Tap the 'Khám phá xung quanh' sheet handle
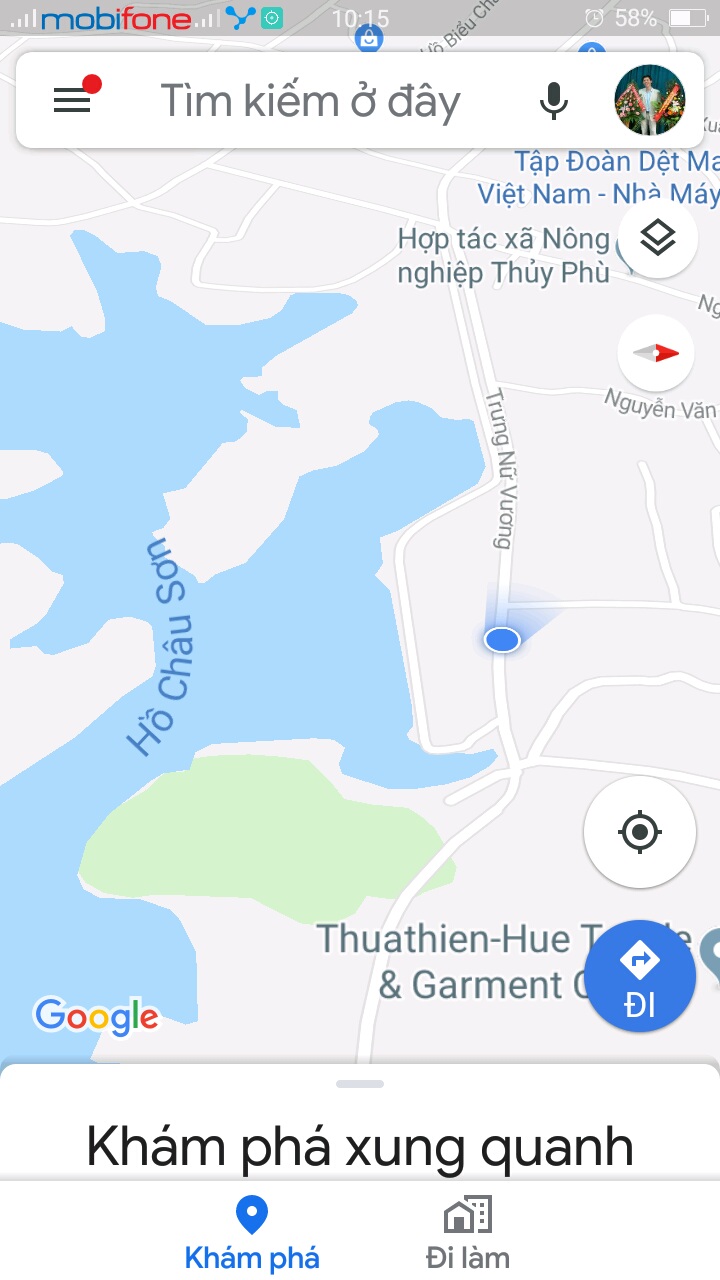 pyautogui.click(x=360, y=1084)
